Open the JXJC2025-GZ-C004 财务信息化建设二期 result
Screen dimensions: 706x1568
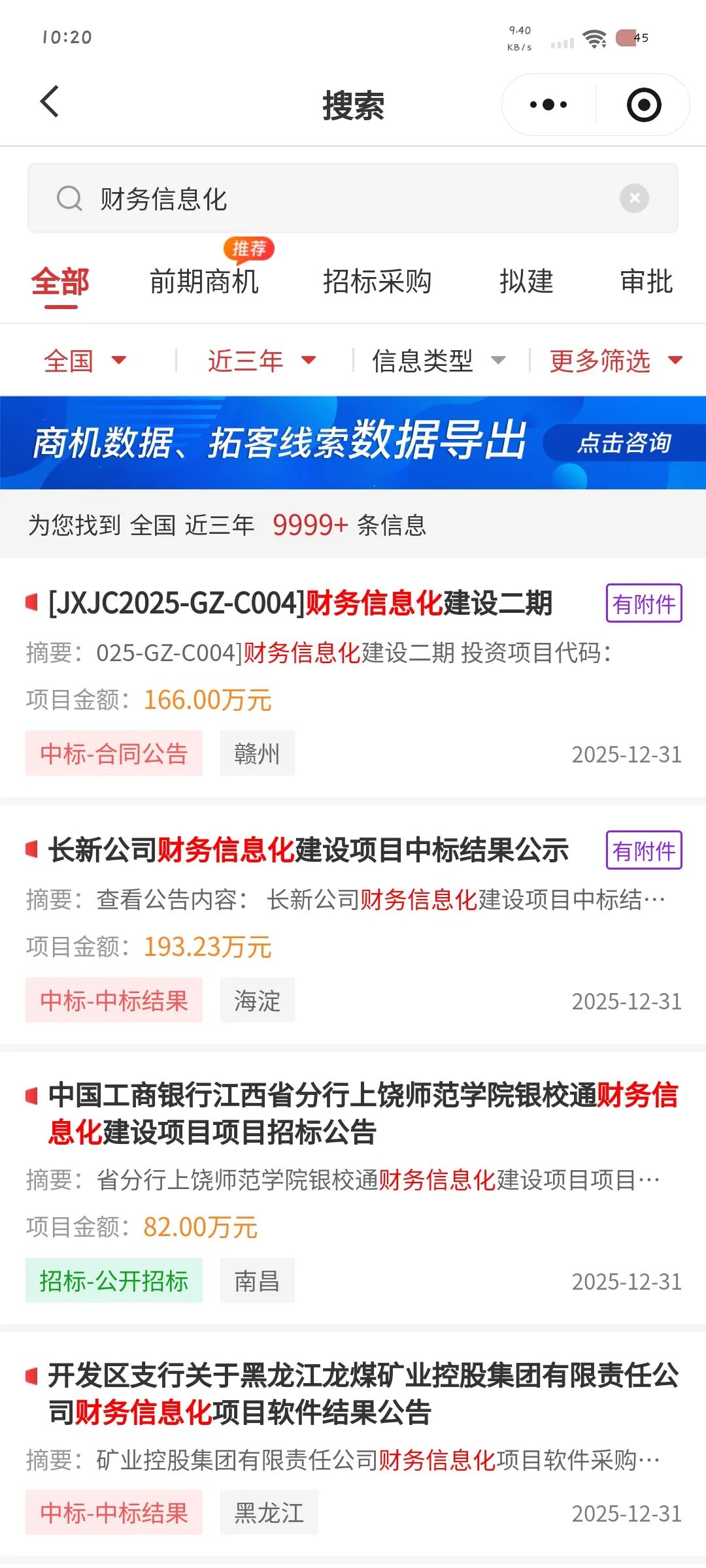(301, 603)
